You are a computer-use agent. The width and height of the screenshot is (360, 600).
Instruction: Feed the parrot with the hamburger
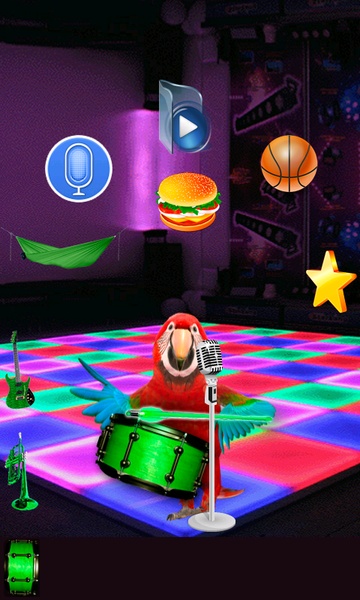(x=188, y=202)
